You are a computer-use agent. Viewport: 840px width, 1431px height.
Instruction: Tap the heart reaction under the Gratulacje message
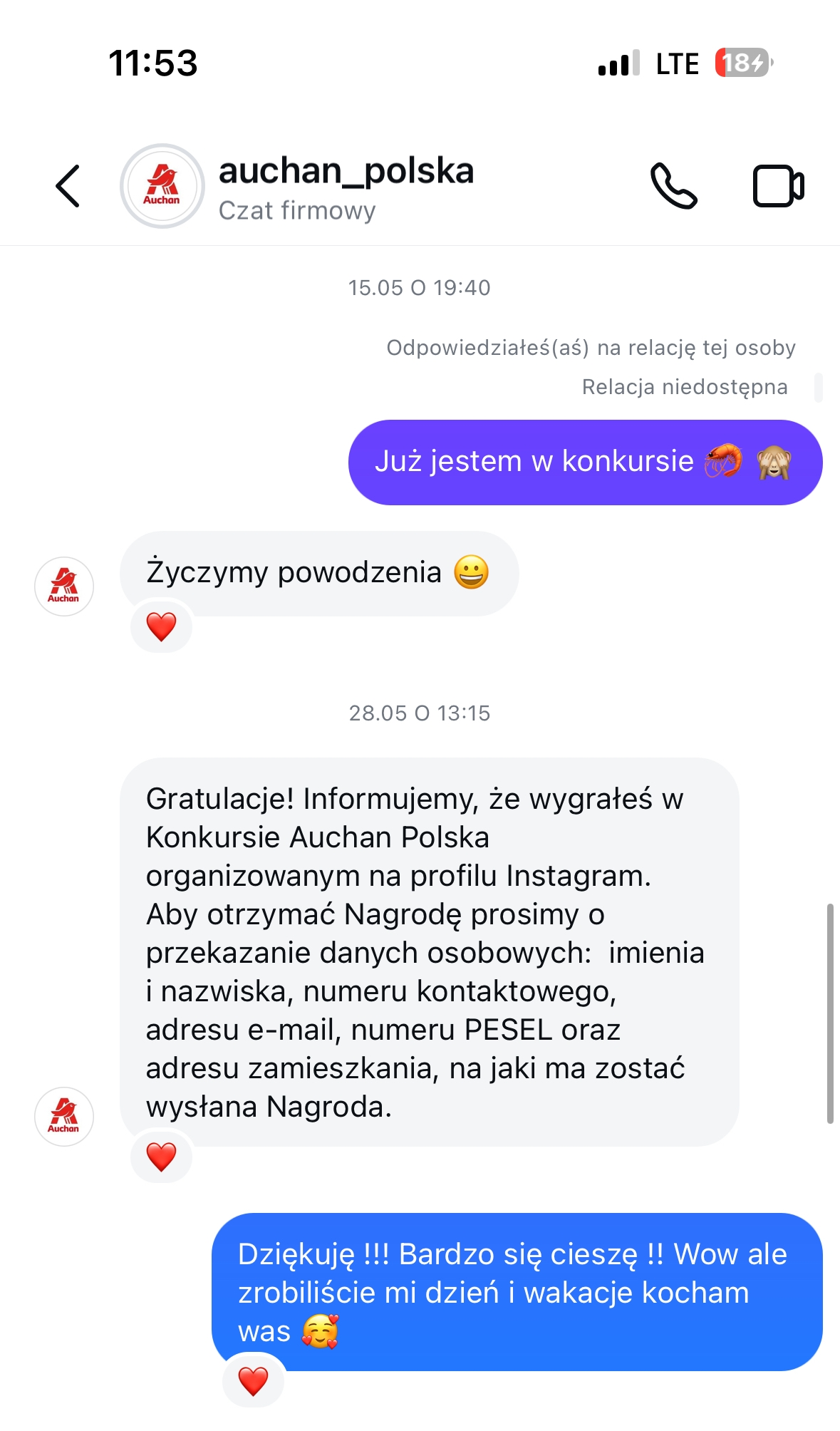[161, 1157]
